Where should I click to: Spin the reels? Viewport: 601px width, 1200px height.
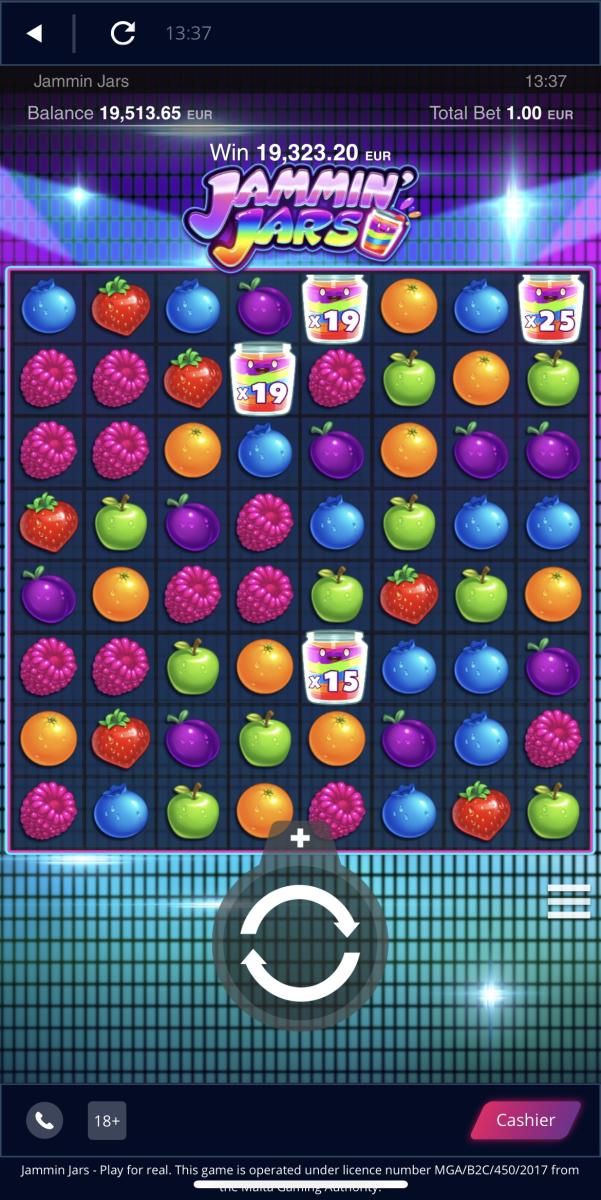[x=300, y=944]
